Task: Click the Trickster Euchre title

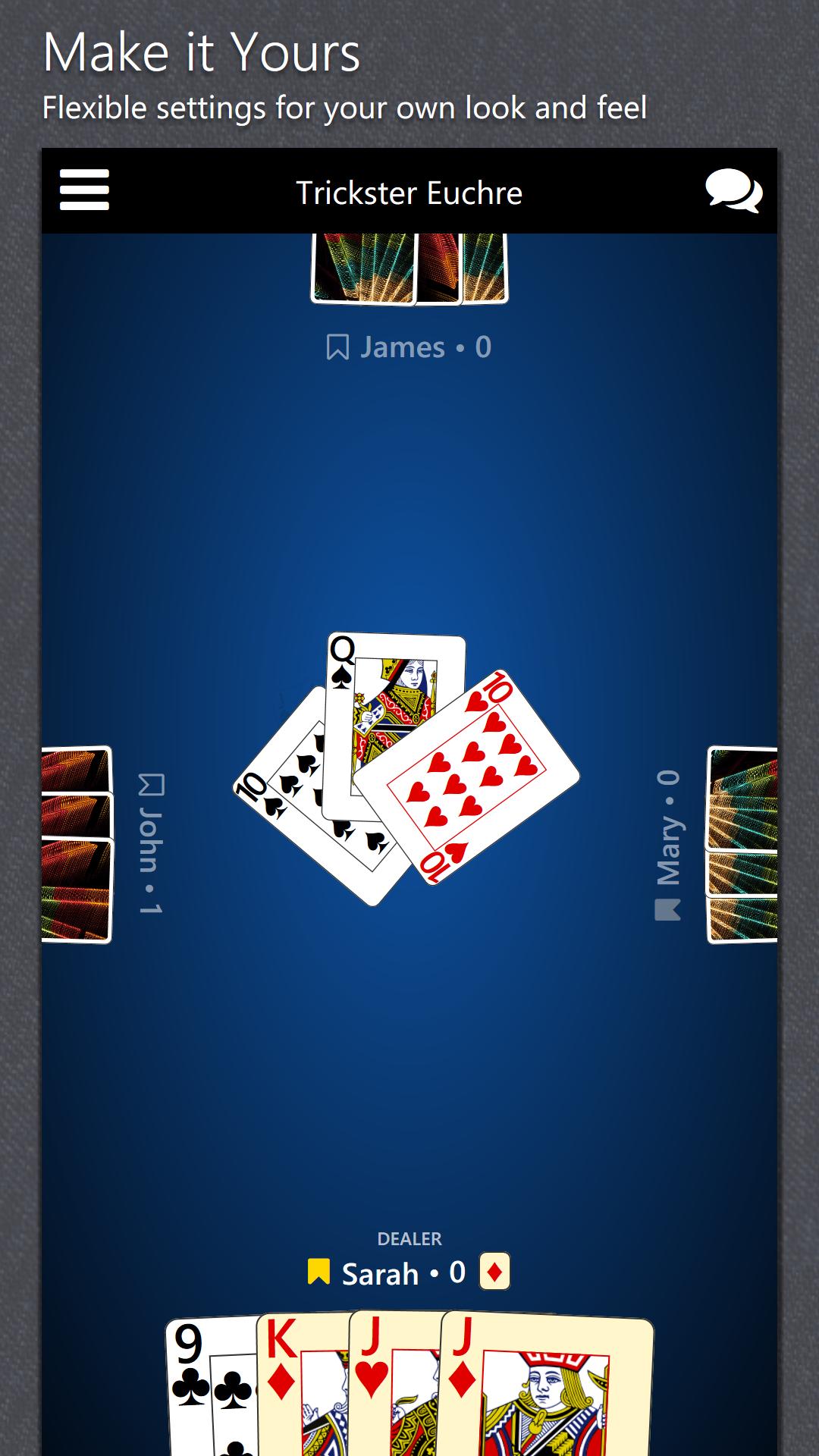Action: coord(409,193)
